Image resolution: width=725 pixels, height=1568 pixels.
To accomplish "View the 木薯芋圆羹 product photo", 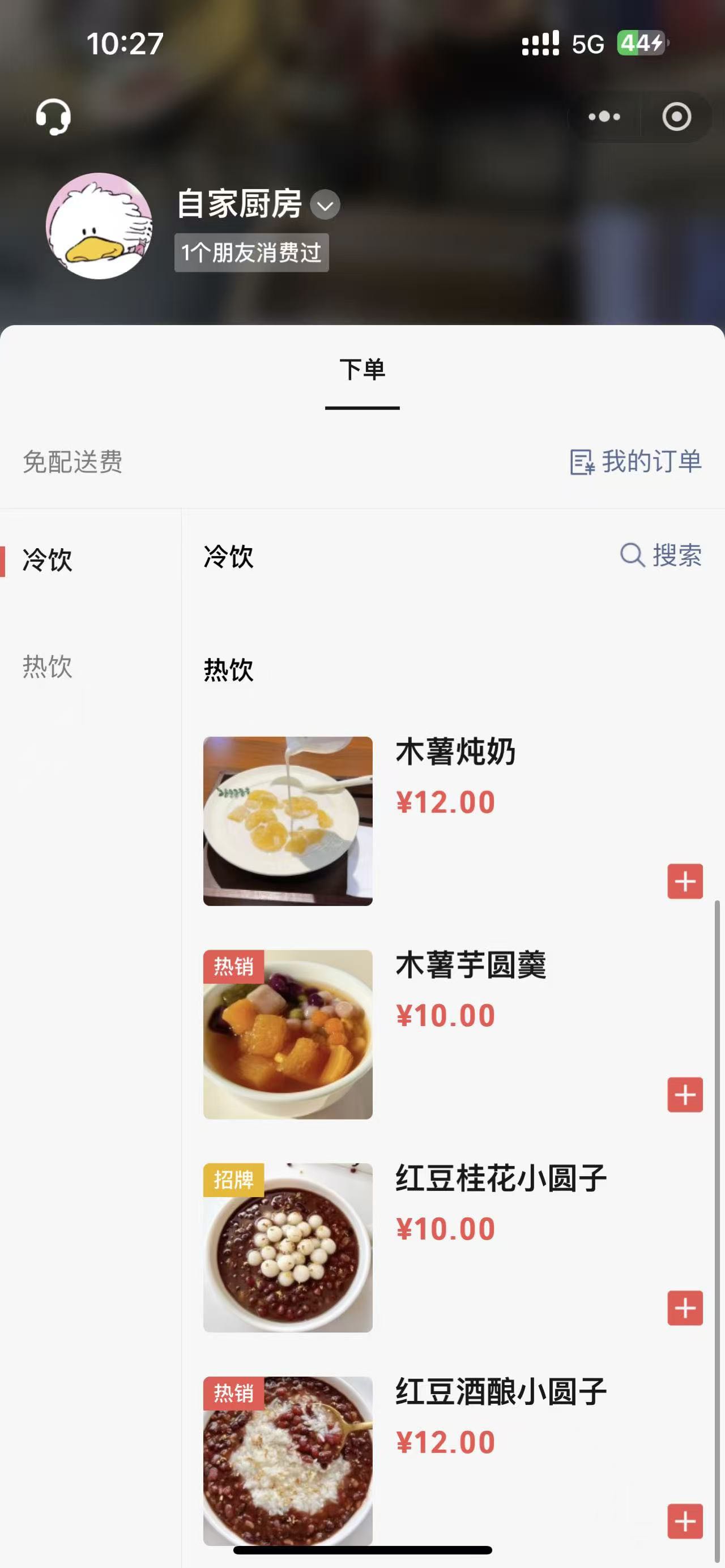I will point(287,1034).
